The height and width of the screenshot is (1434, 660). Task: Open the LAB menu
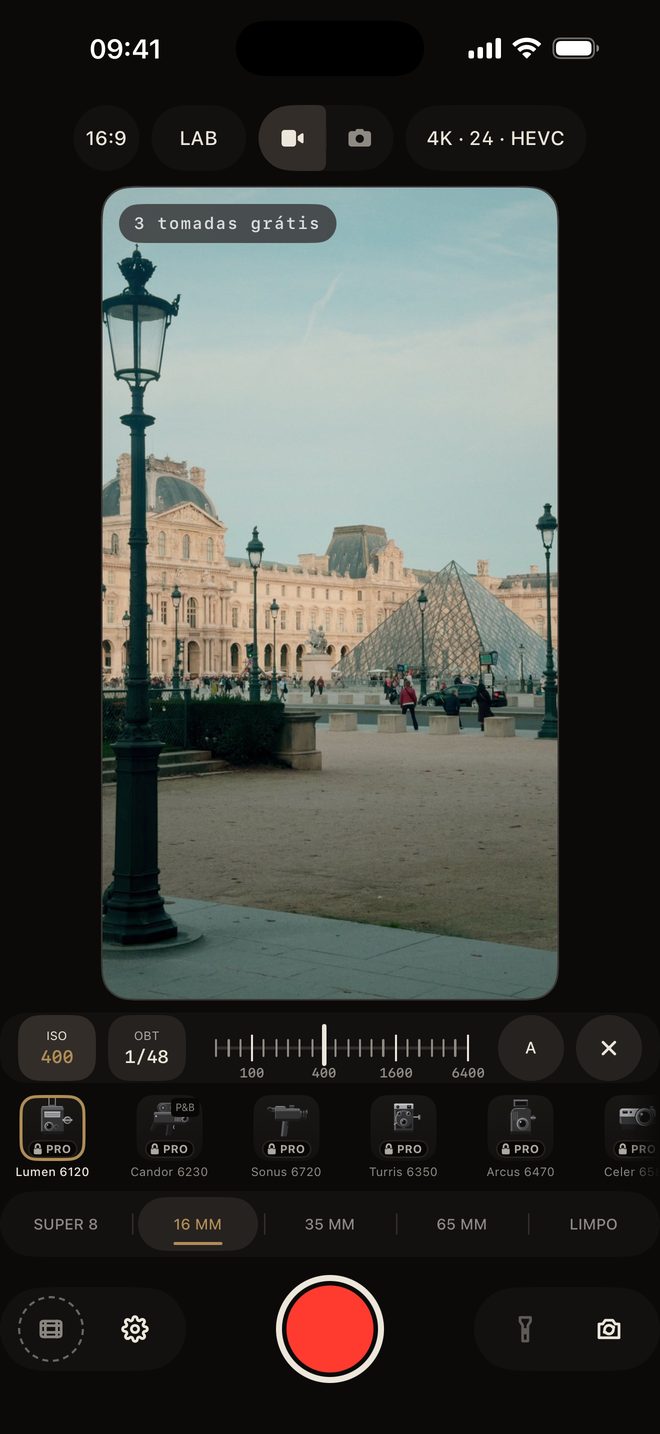point(198,138)
